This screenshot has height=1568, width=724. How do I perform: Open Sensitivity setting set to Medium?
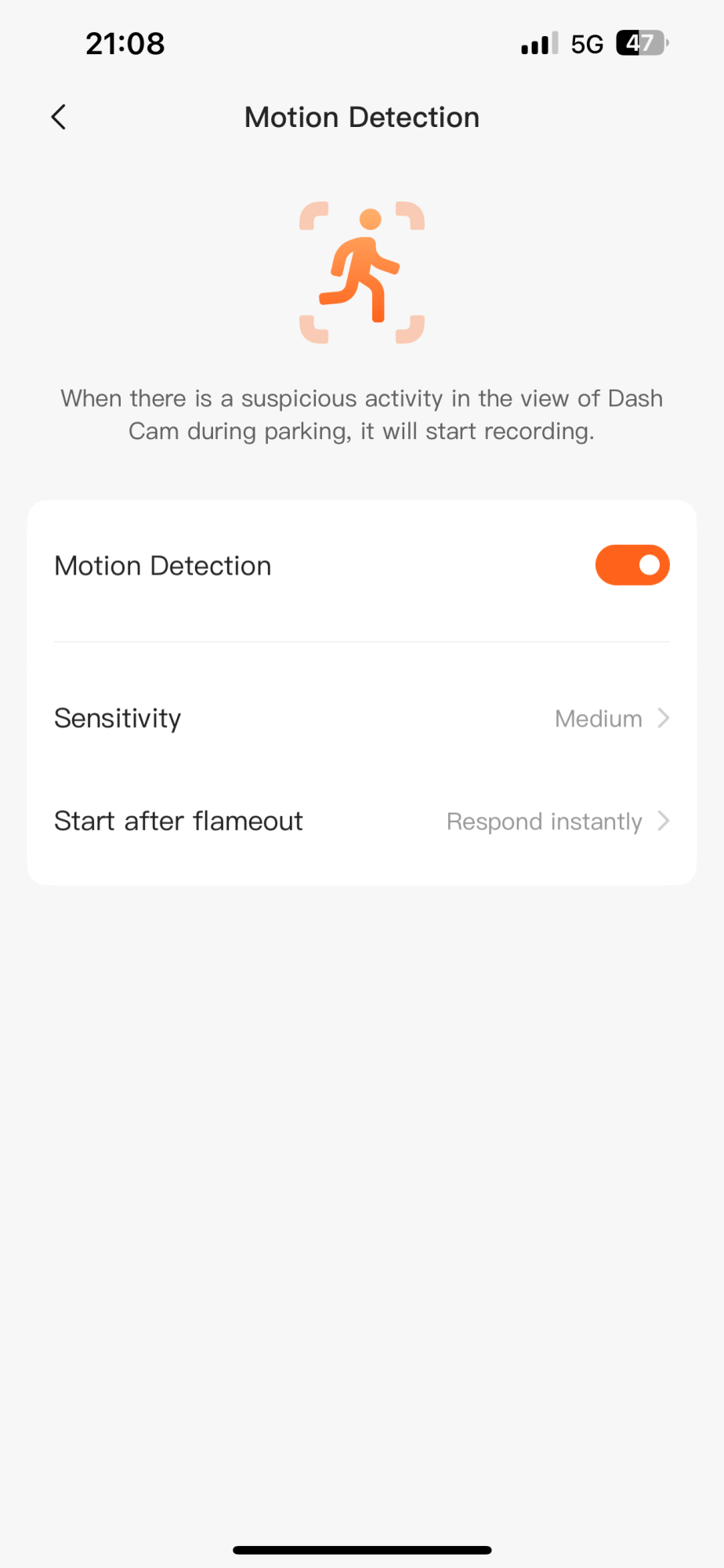(x=361, y=718)
